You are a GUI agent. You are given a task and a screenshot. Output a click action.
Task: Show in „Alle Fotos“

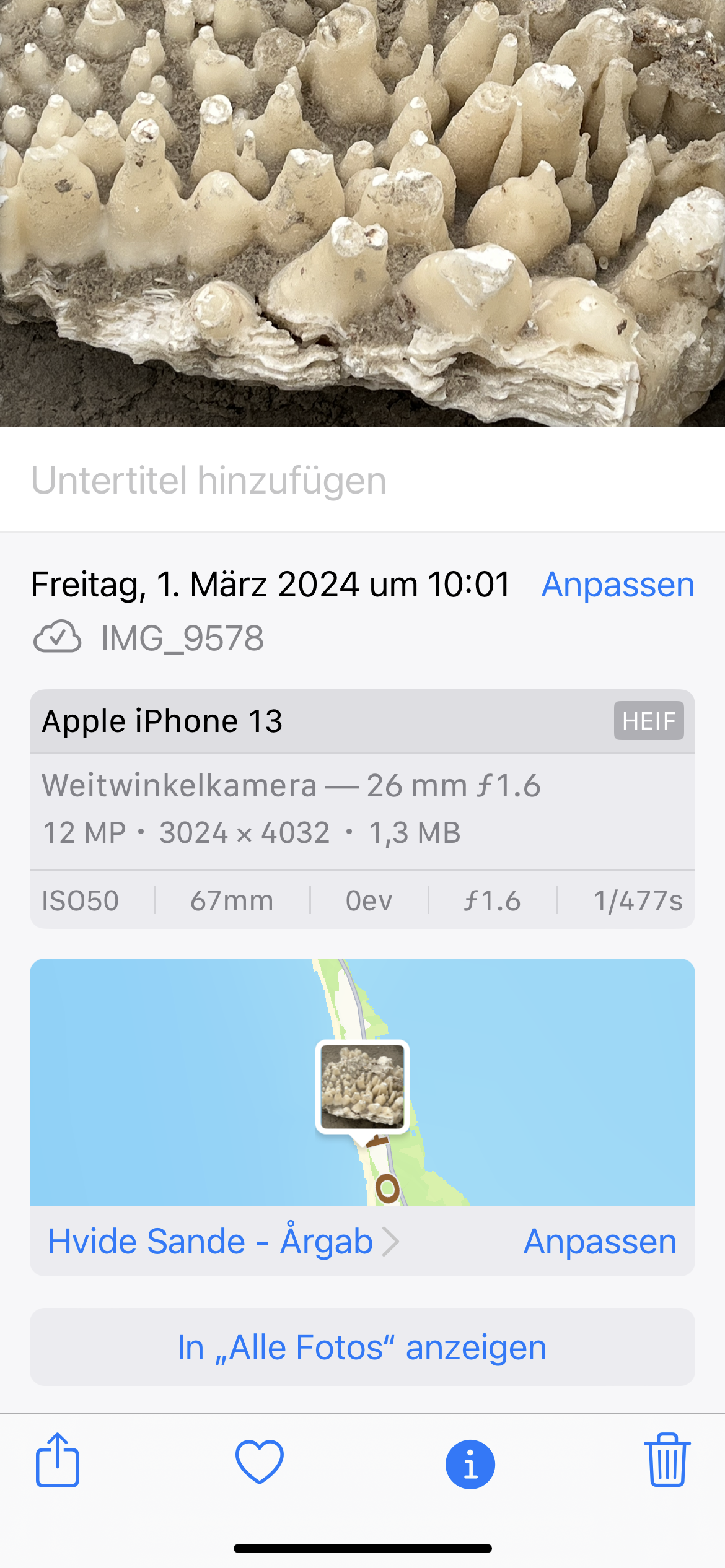pyautogui.click(x=362, y=1347)
